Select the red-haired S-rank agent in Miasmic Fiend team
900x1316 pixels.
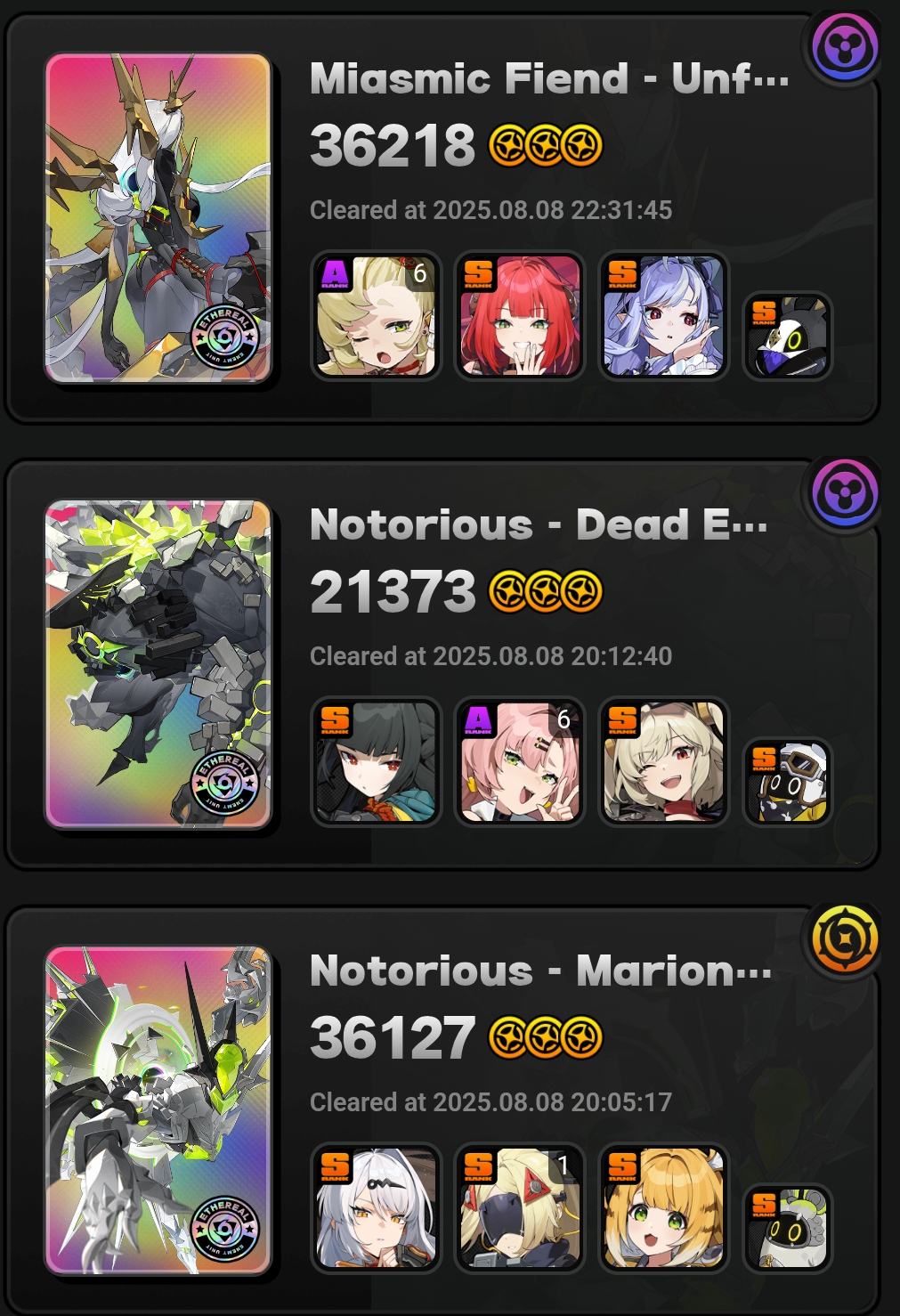(520, 316)
